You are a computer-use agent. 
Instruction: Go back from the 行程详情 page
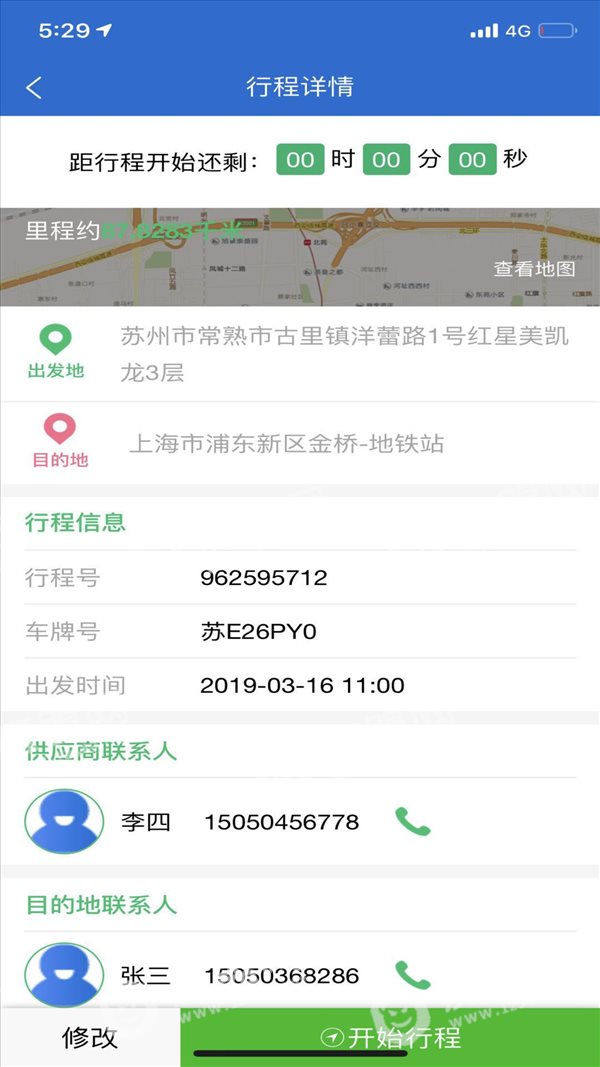(x=33, y=88)
